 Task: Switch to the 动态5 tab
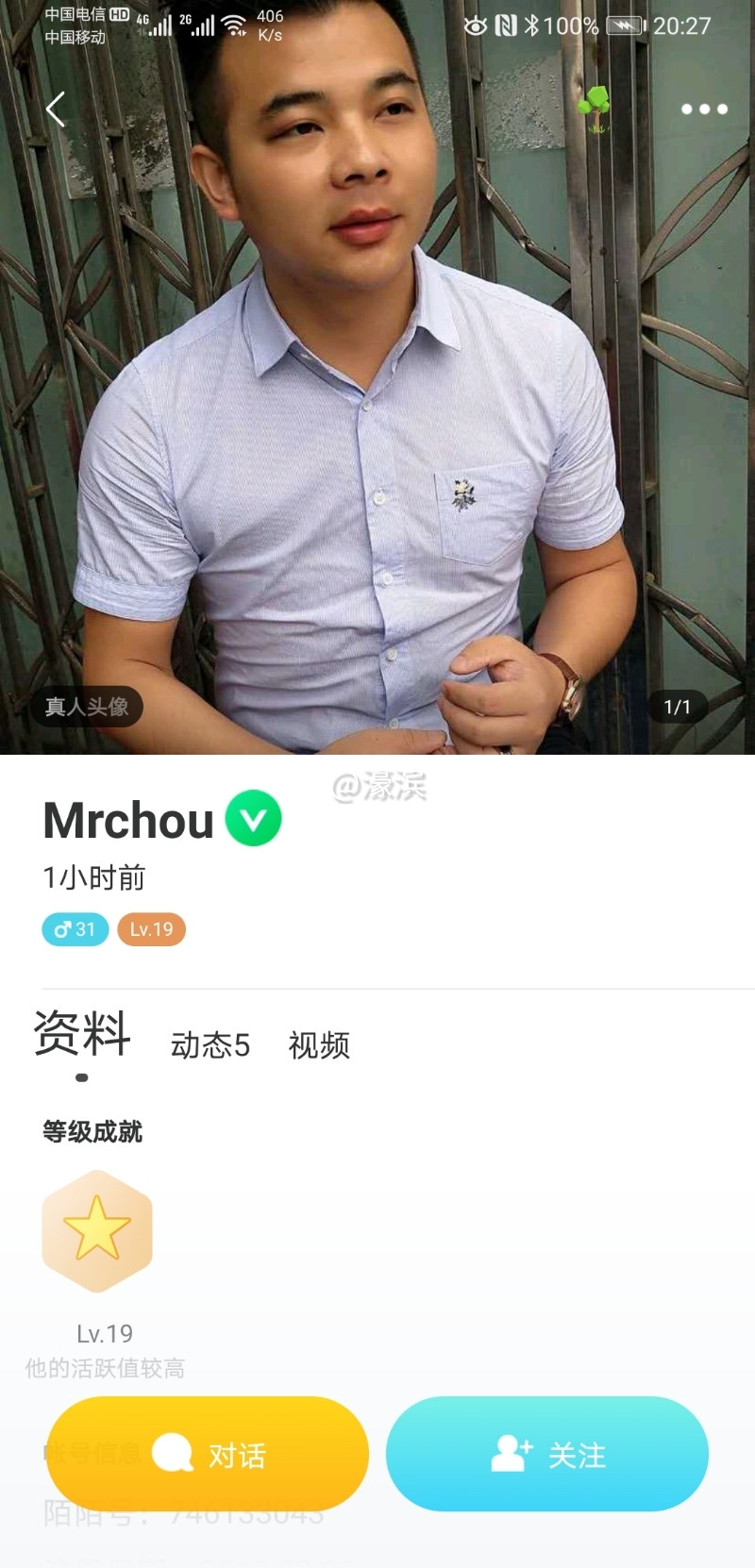[x=210, y=1045]
